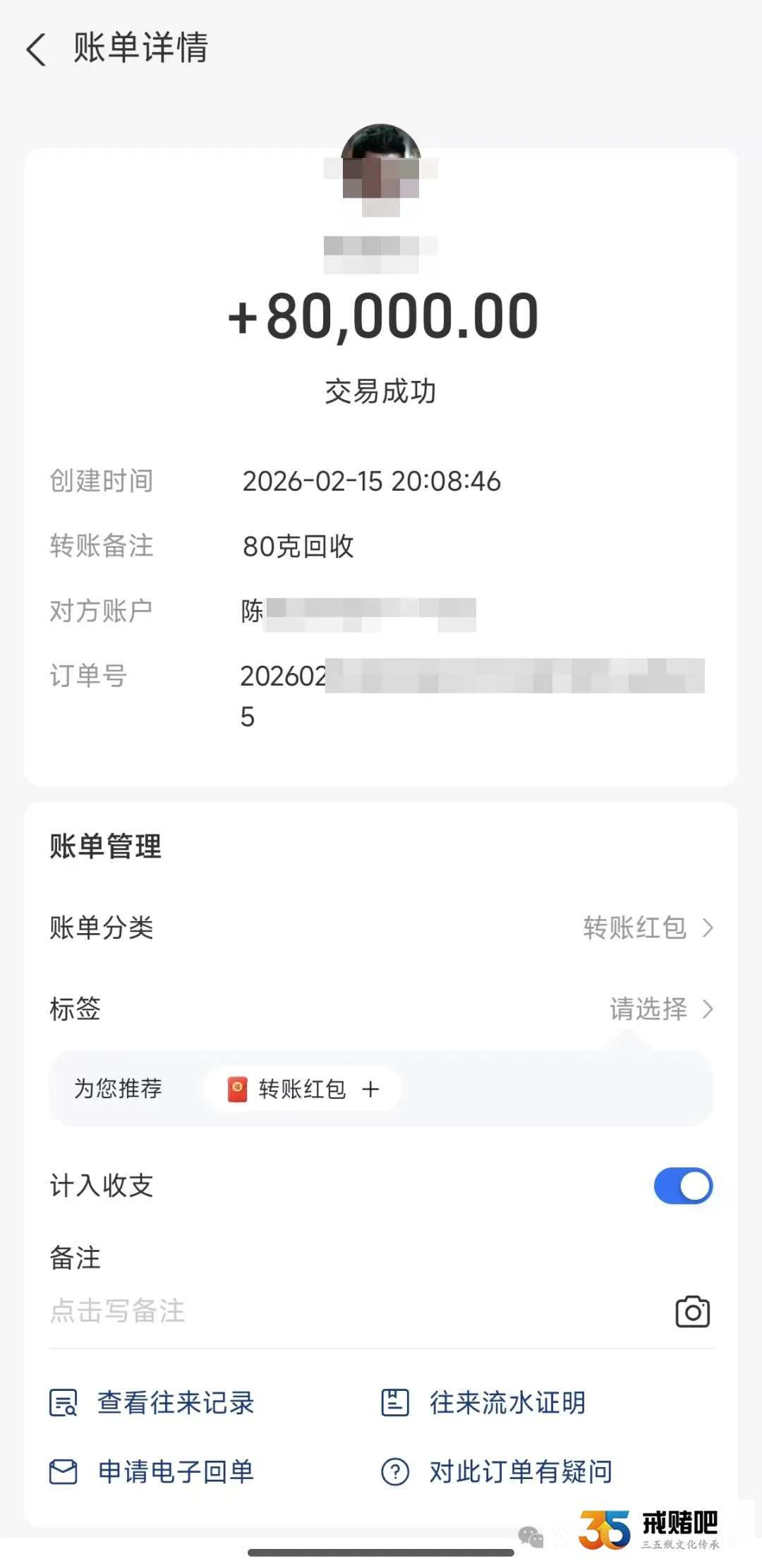Add the recommended 转账红包 tag with plus

[370, 1088]
